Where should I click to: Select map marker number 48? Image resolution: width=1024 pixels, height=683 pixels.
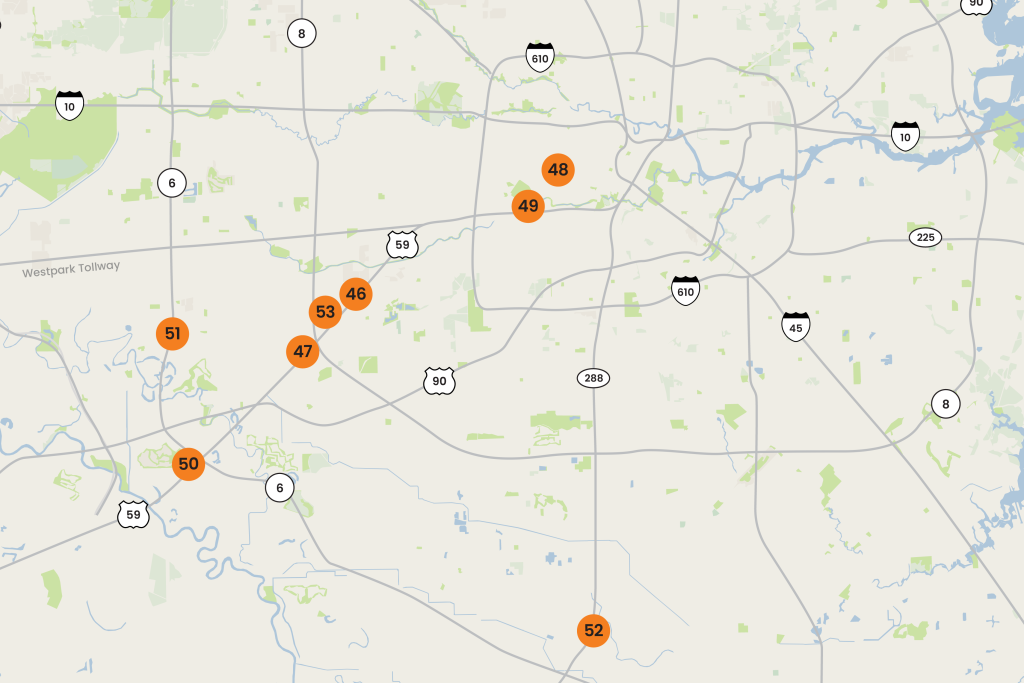click(558, 170)
